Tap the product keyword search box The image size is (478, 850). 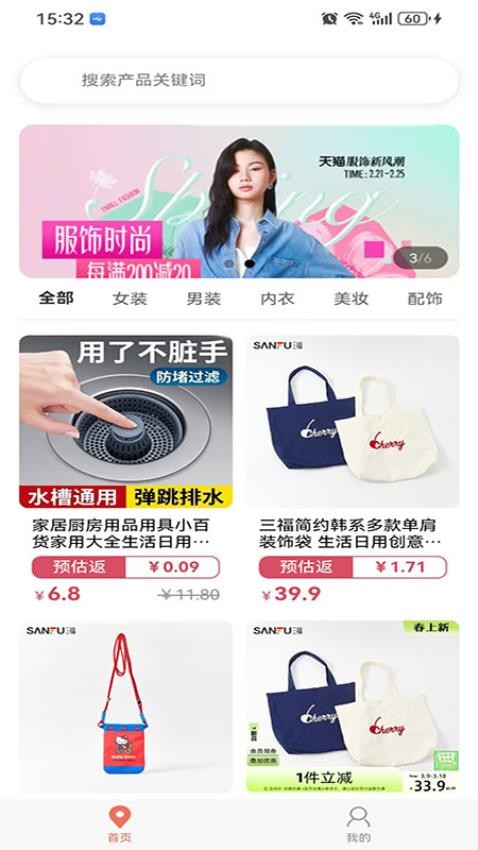tap(239, 80)
